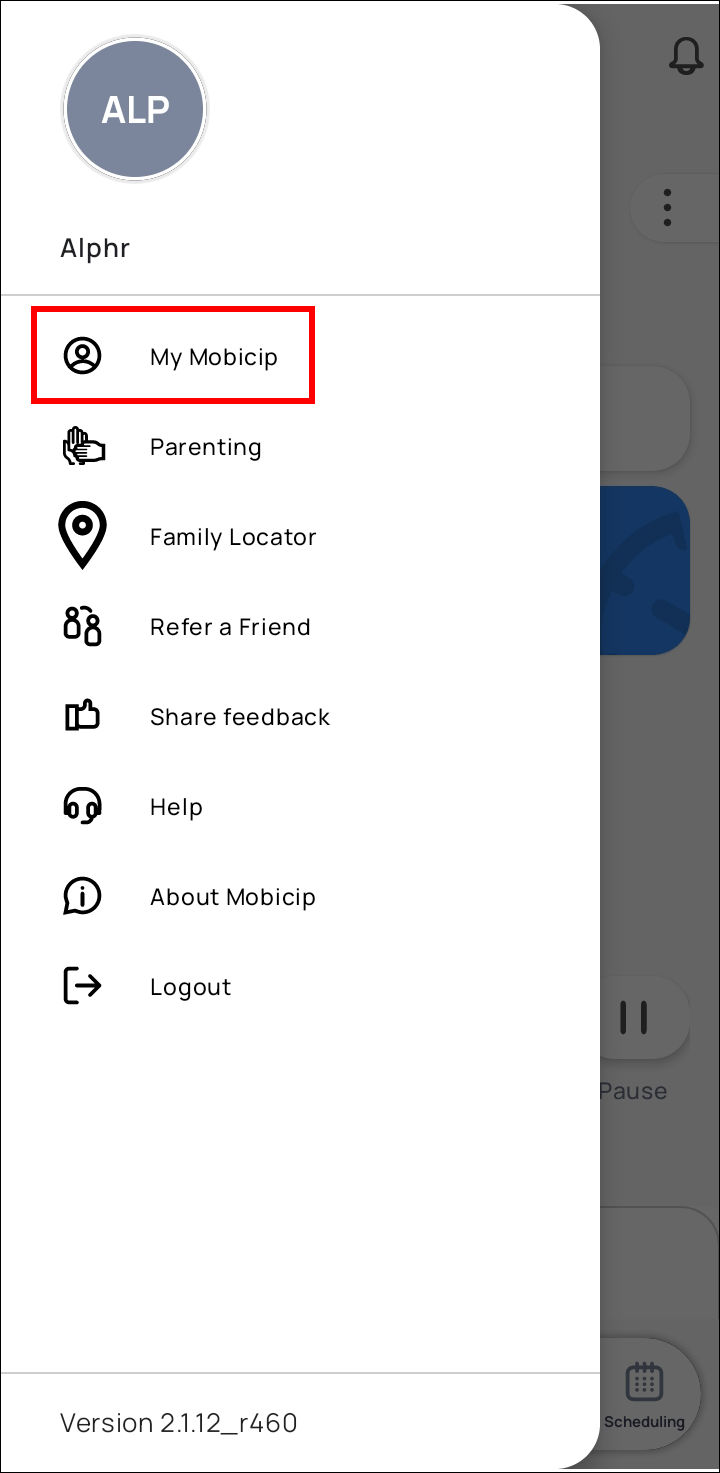Tap the Help menu entry
This screenshot has width=720, height=1473.
coord(176,807)
